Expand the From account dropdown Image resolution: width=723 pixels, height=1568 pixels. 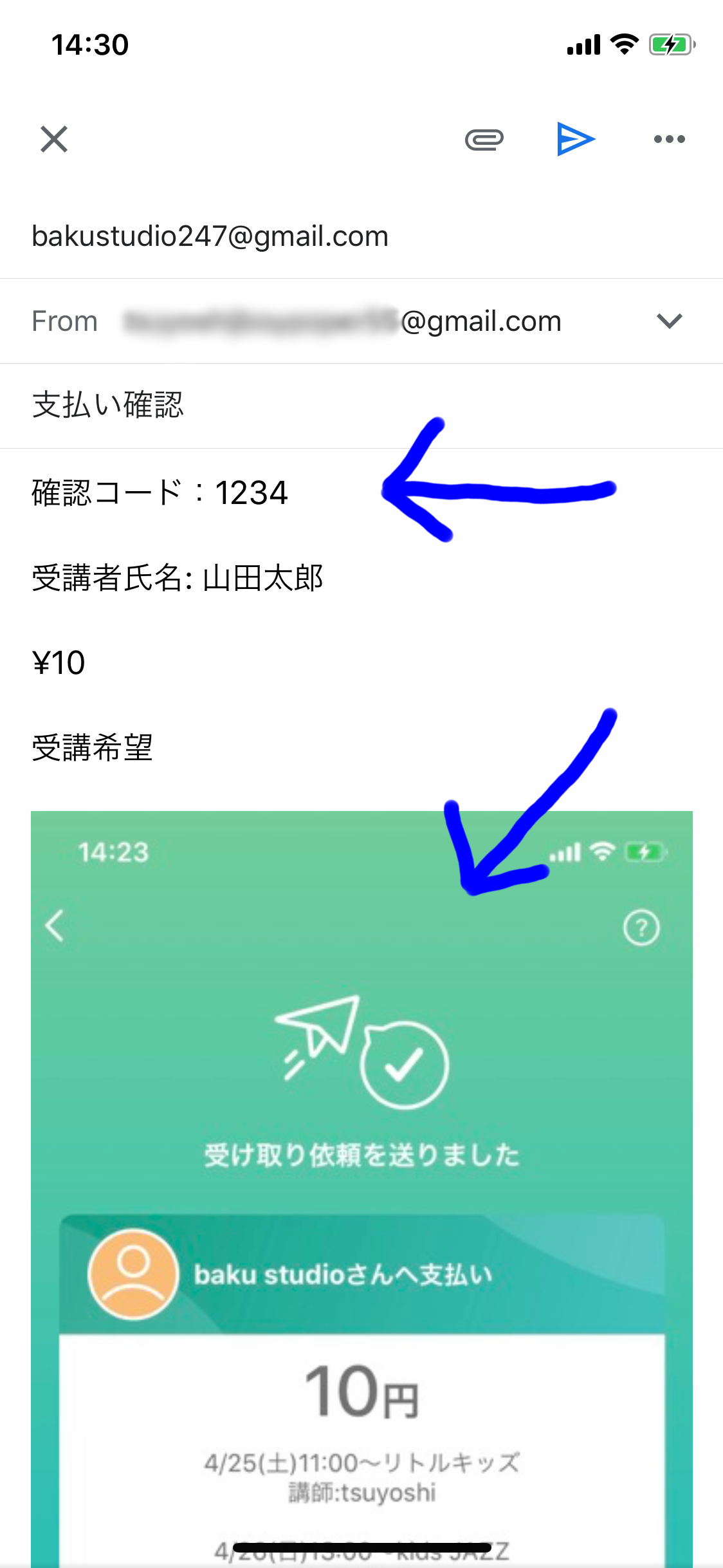pyautogui.click(x=669, y=321)
